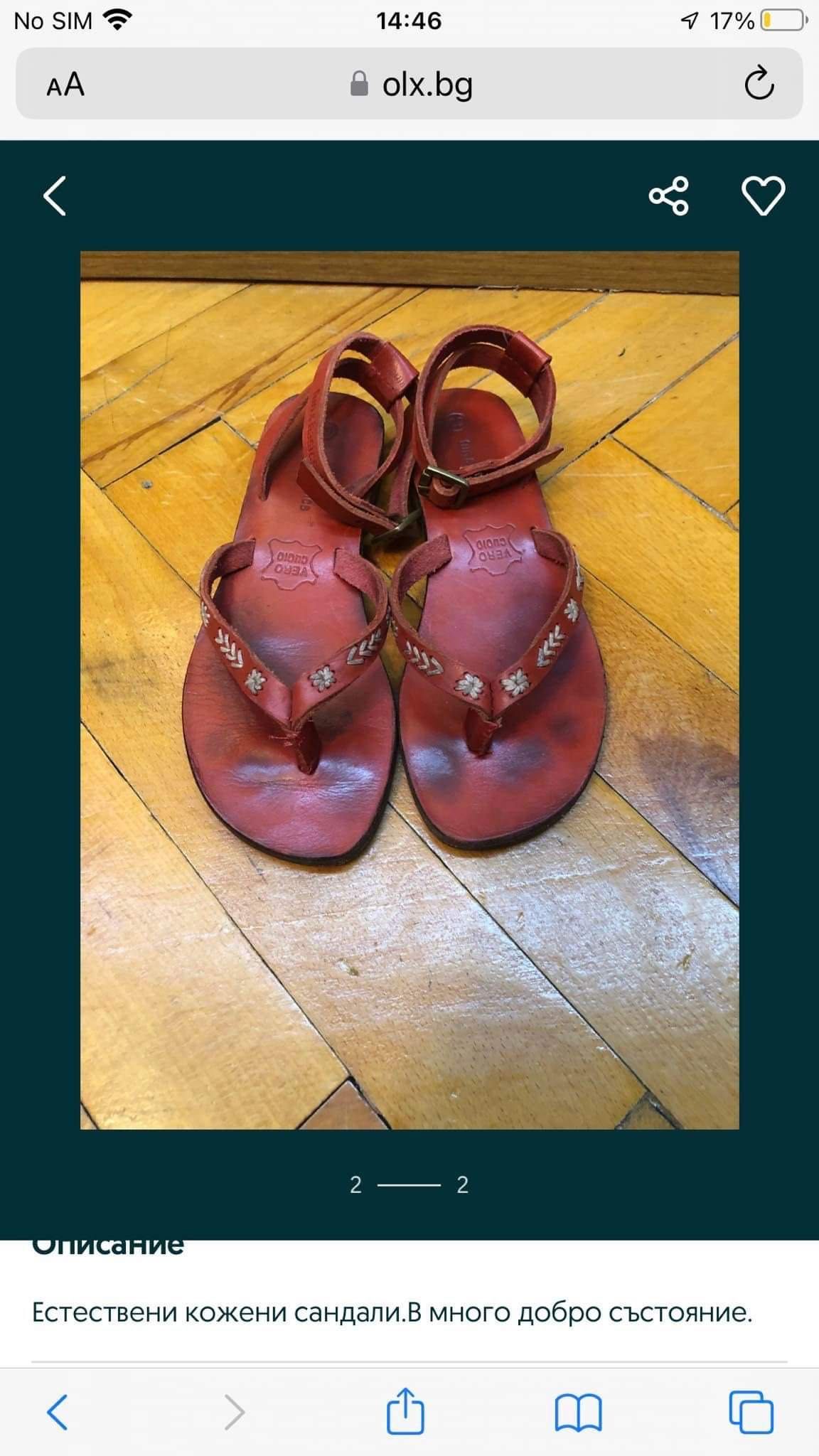This screenshot has height=1456, width=819.
Task: Share this sandals listing
Action: [668, 196]
